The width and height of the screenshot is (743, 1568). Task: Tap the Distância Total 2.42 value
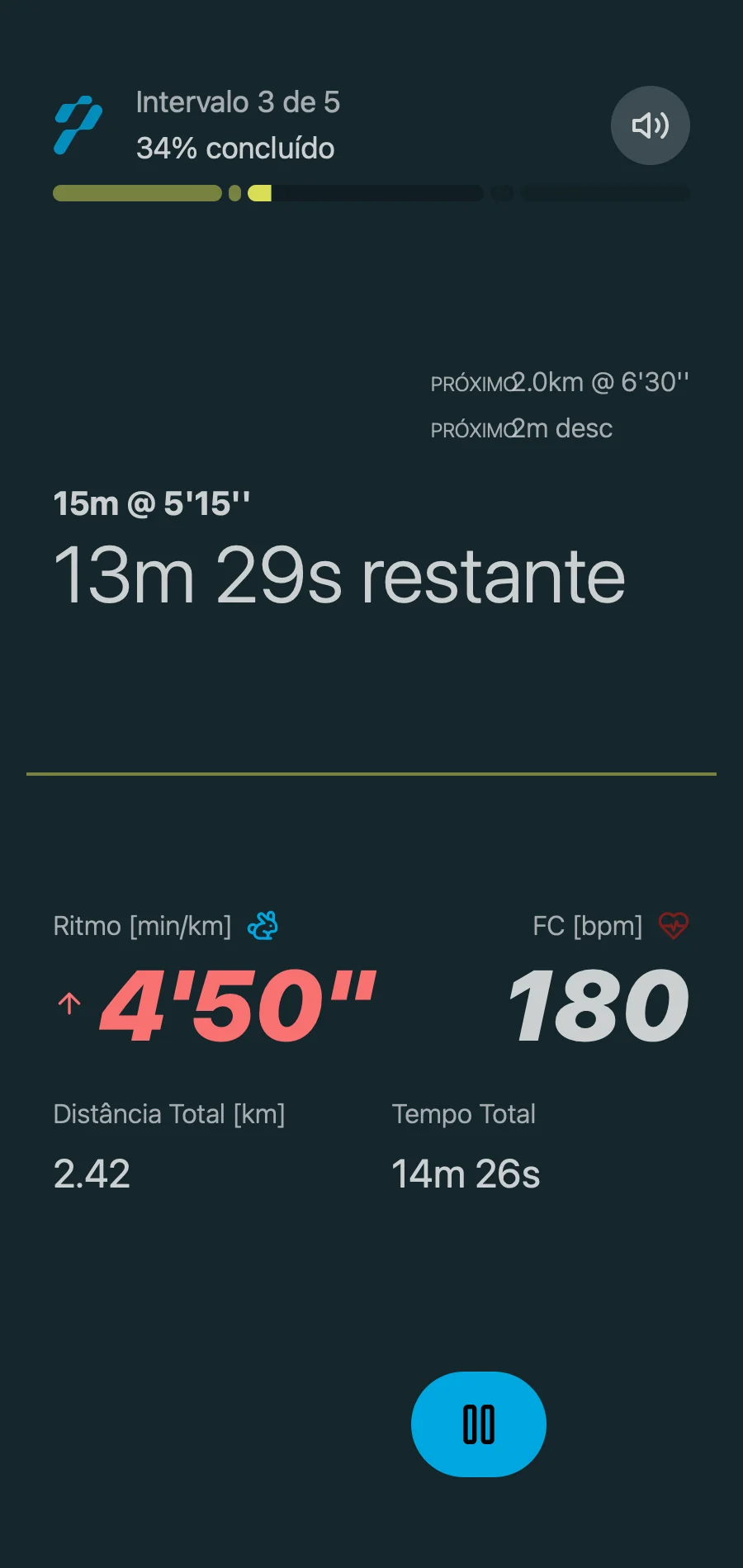pyautogui.click(x=92, y=1174)
